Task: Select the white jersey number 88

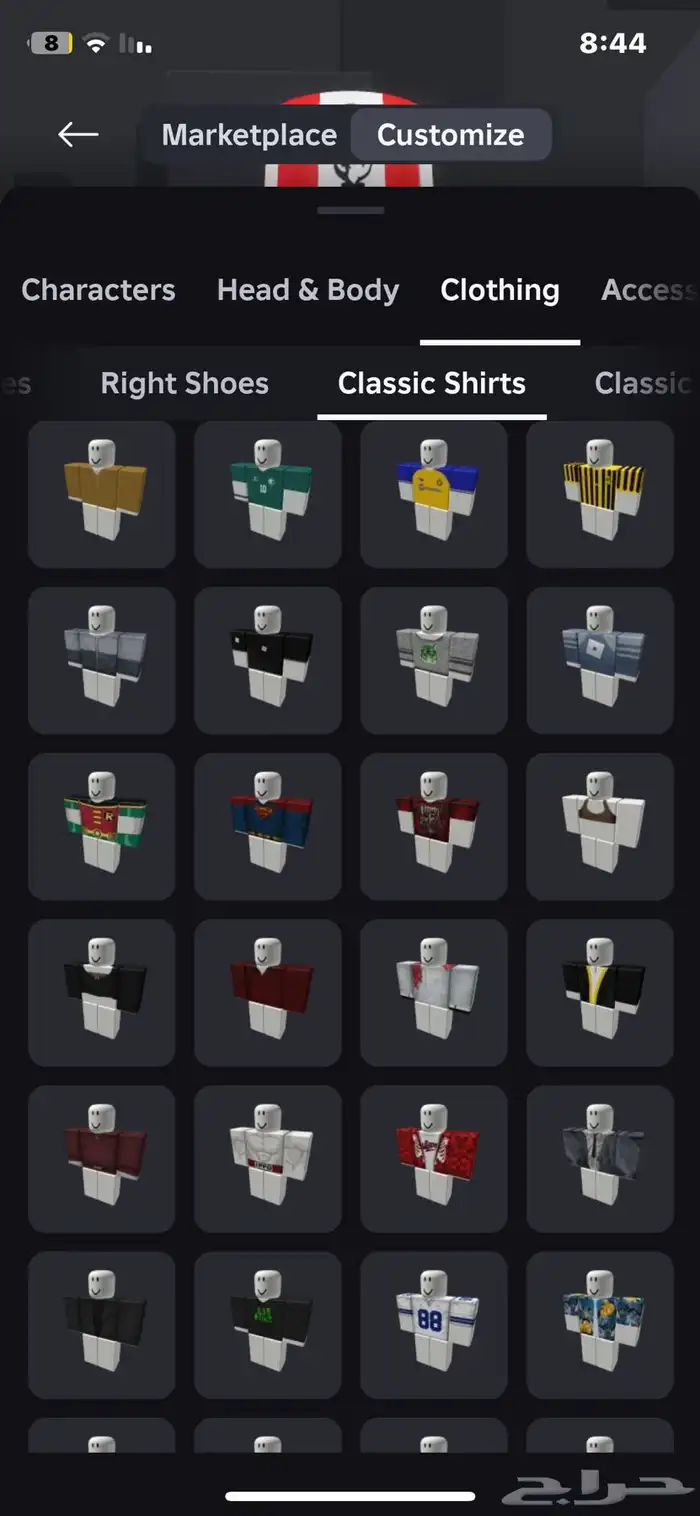Action: pyautogui.click(x=434, y=1324)
